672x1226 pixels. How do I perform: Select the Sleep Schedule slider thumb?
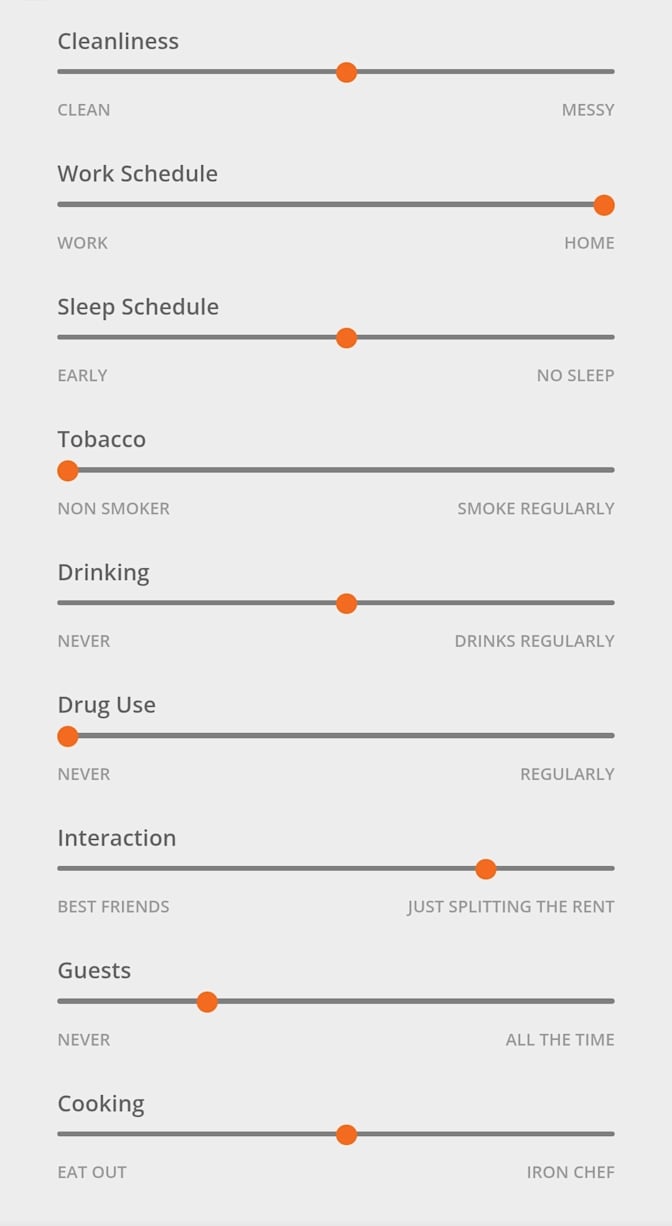(346, 338)
